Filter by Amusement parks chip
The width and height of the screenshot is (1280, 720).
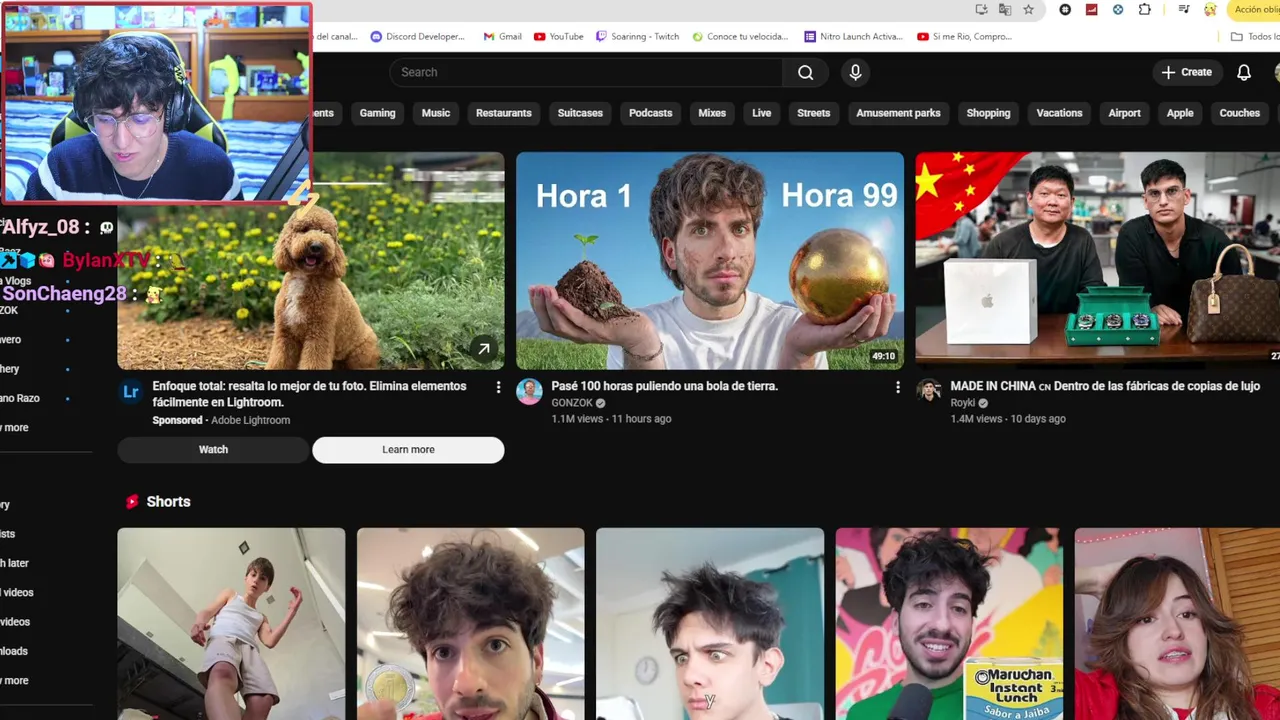[898, 113]
